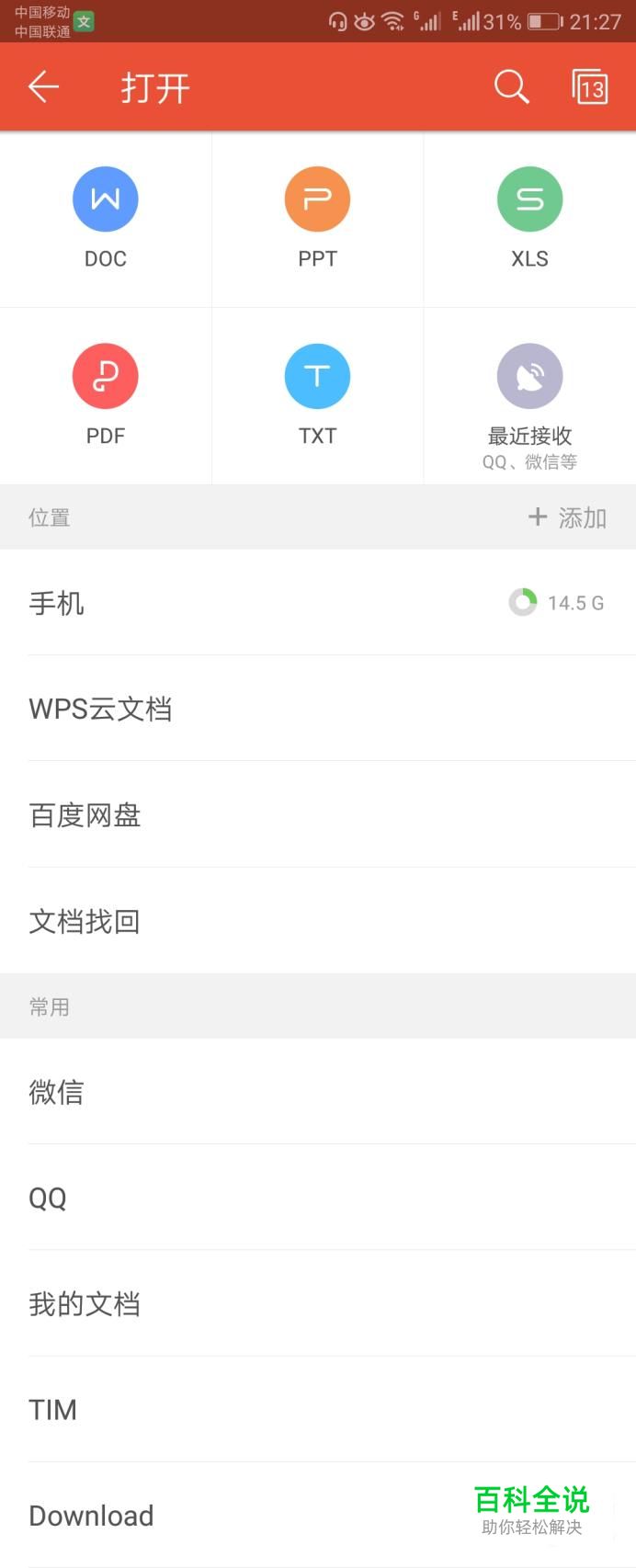
Task: Browse PPT files
Action: (317, 219)
